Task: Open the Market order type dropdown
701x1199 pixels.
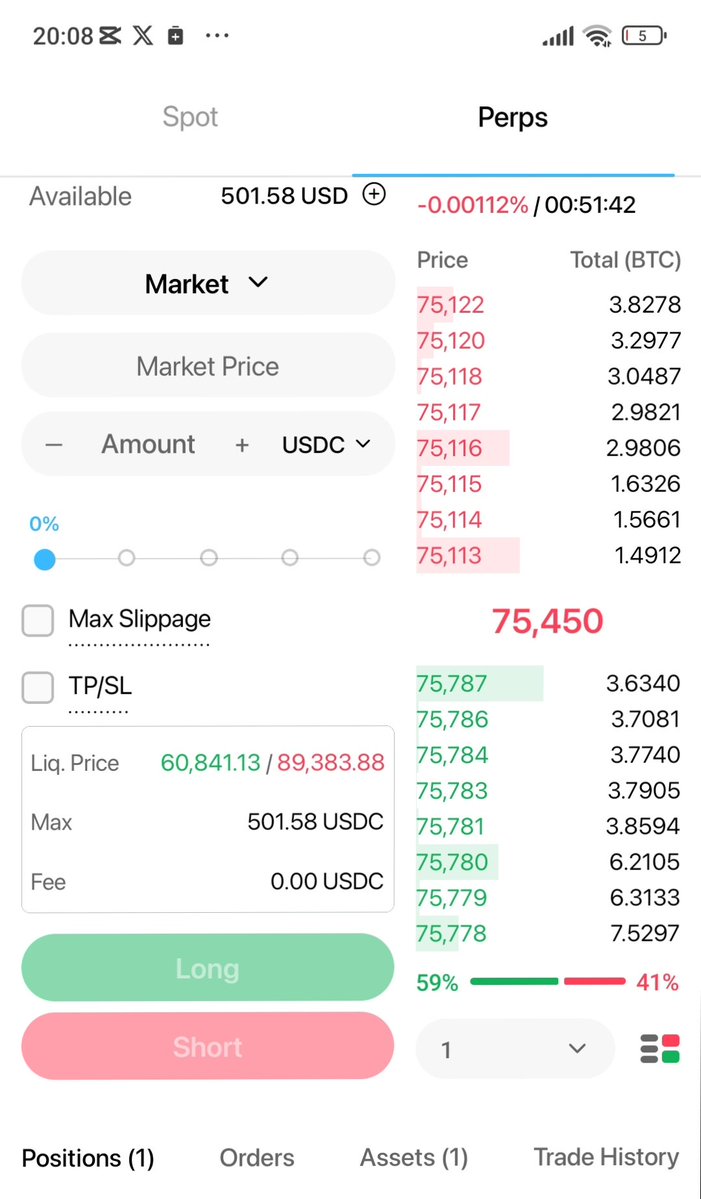Action: [x=207, y=284]
